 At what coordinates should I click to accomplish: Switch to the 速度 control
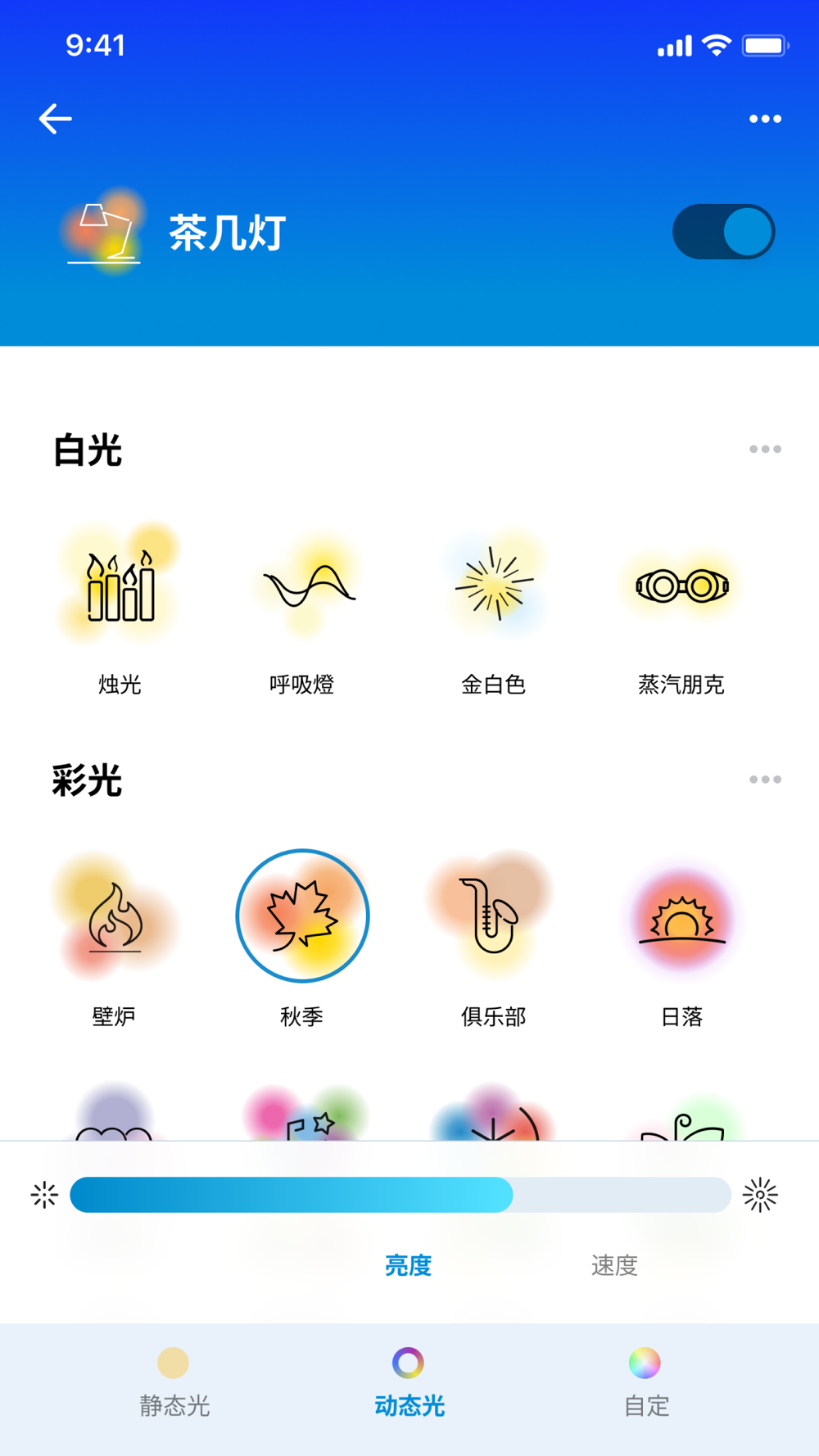(x=614, y=1265)
